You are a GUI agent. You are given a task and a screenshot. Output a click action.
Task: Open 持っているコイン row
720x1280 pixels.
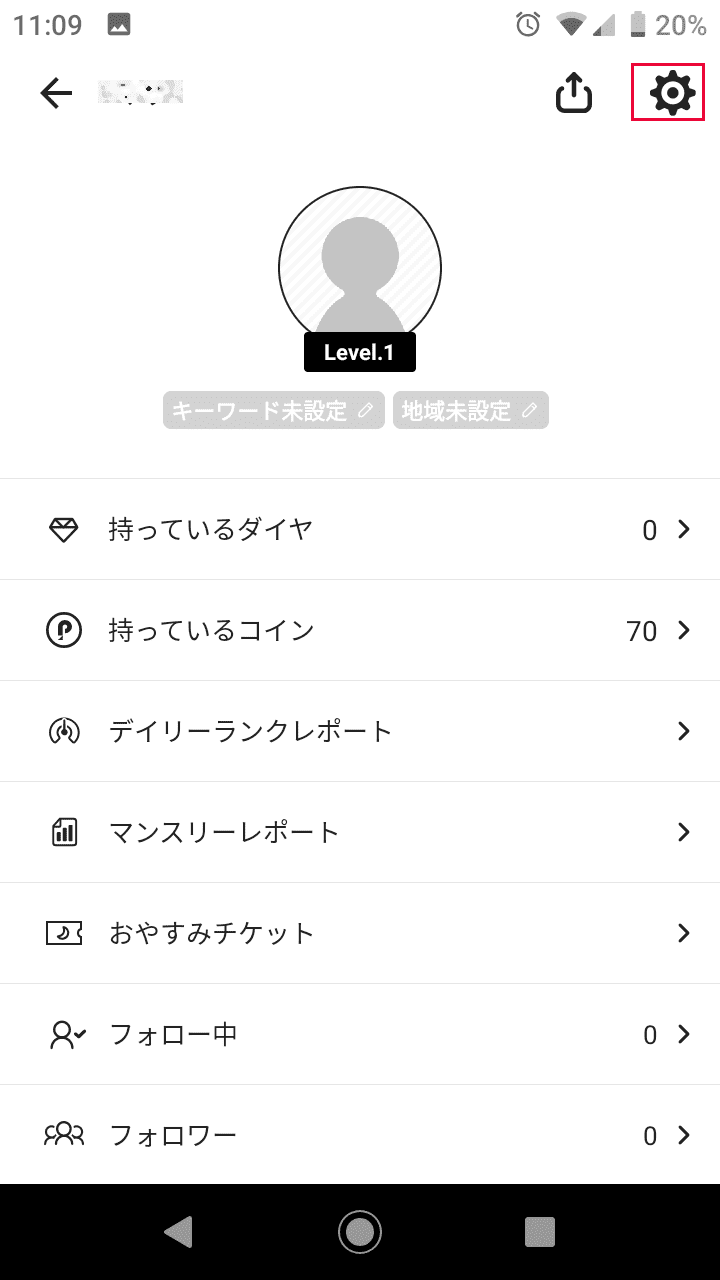(360, 631)
